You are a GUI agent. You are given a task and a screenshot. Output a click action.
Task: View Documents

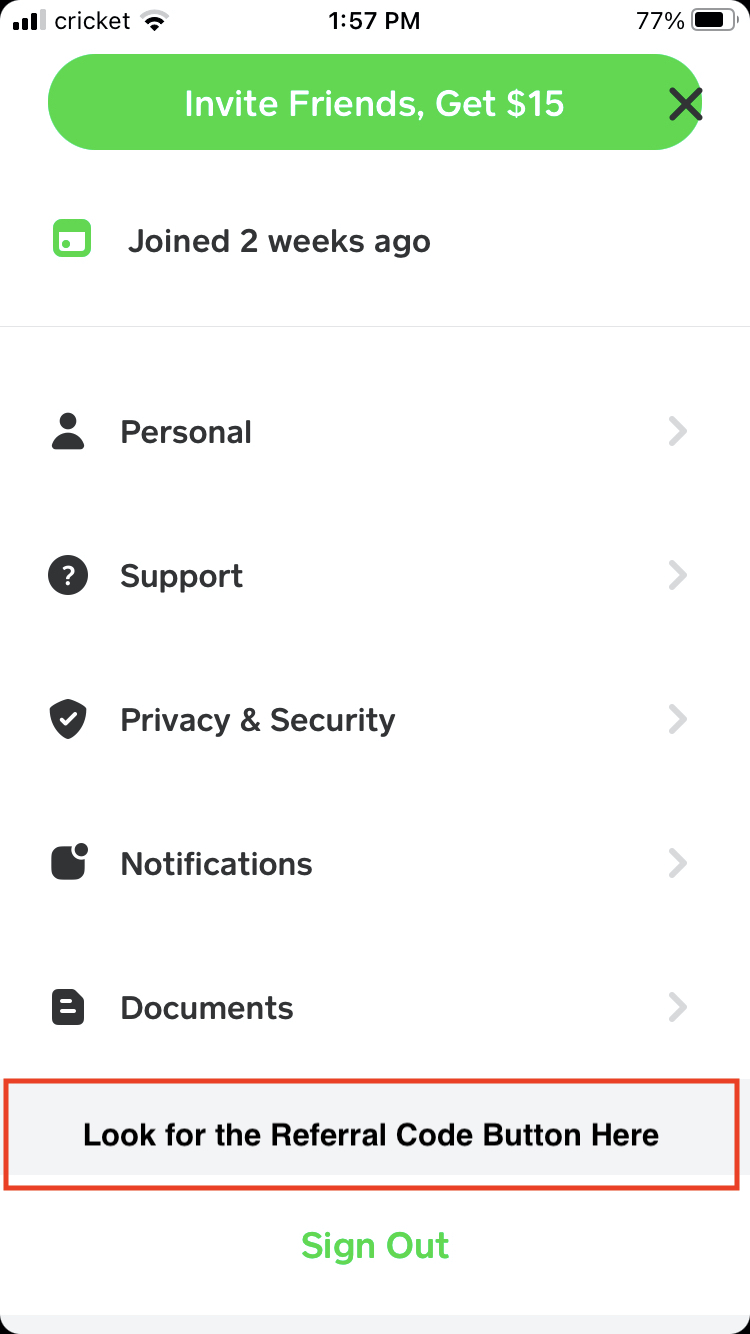375,1007
